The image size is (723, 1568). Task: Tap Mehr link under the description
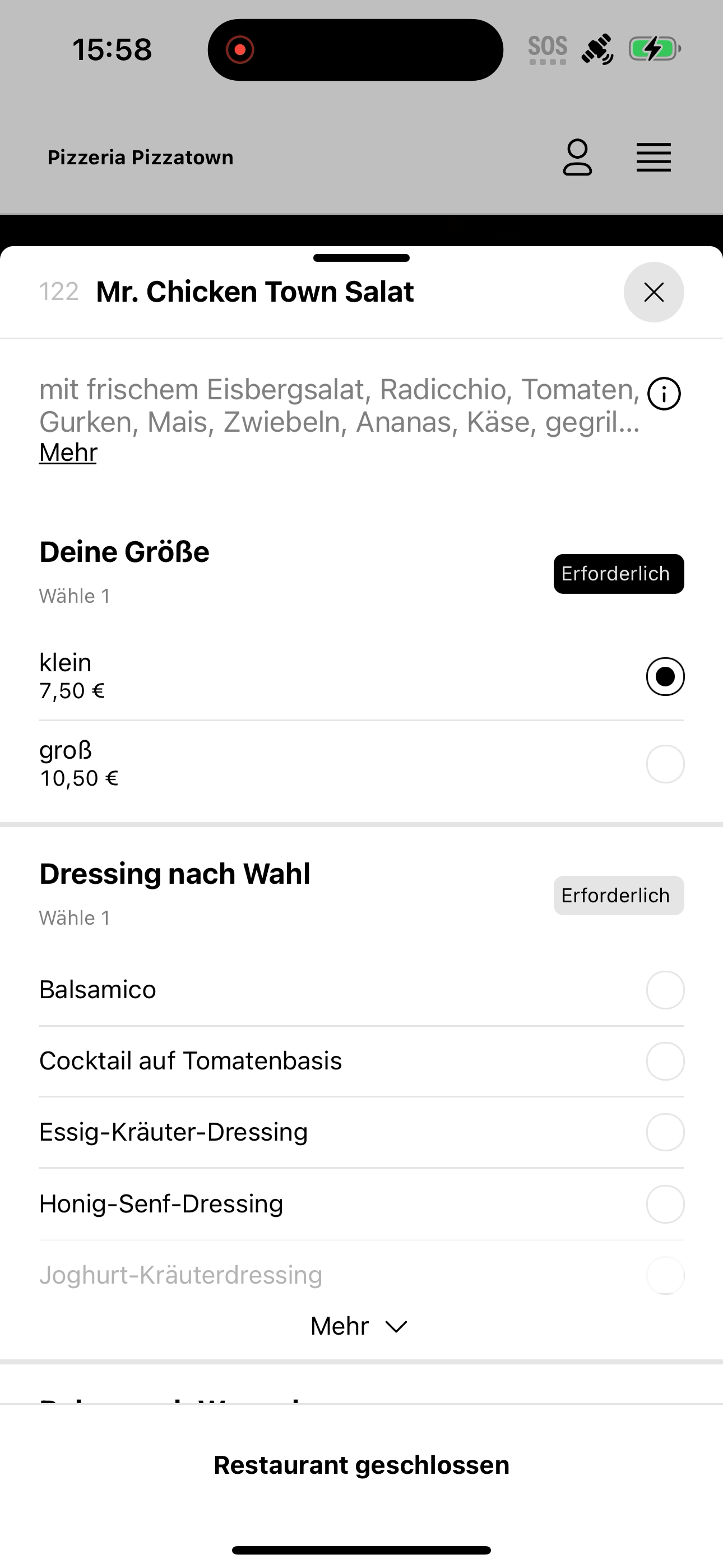pyautogui.click(x=68, y=452)
